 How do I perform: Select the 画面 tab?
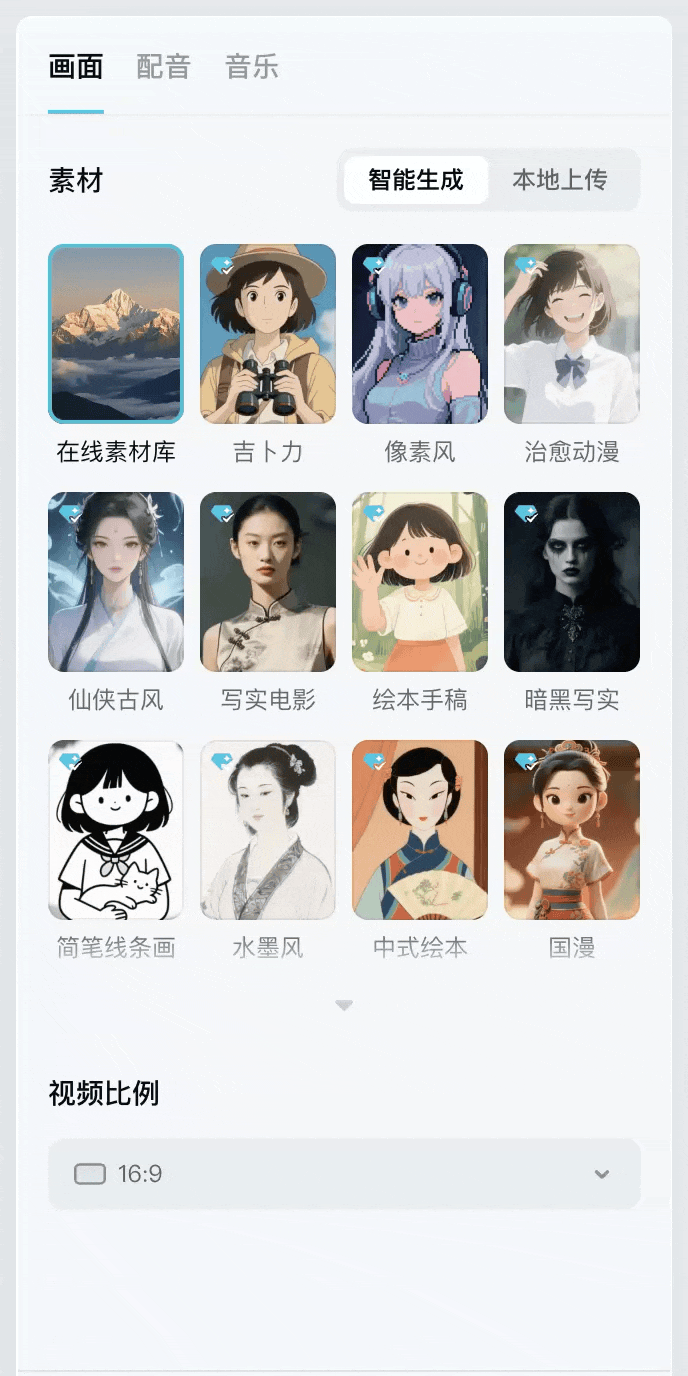[x=76, y=68]
